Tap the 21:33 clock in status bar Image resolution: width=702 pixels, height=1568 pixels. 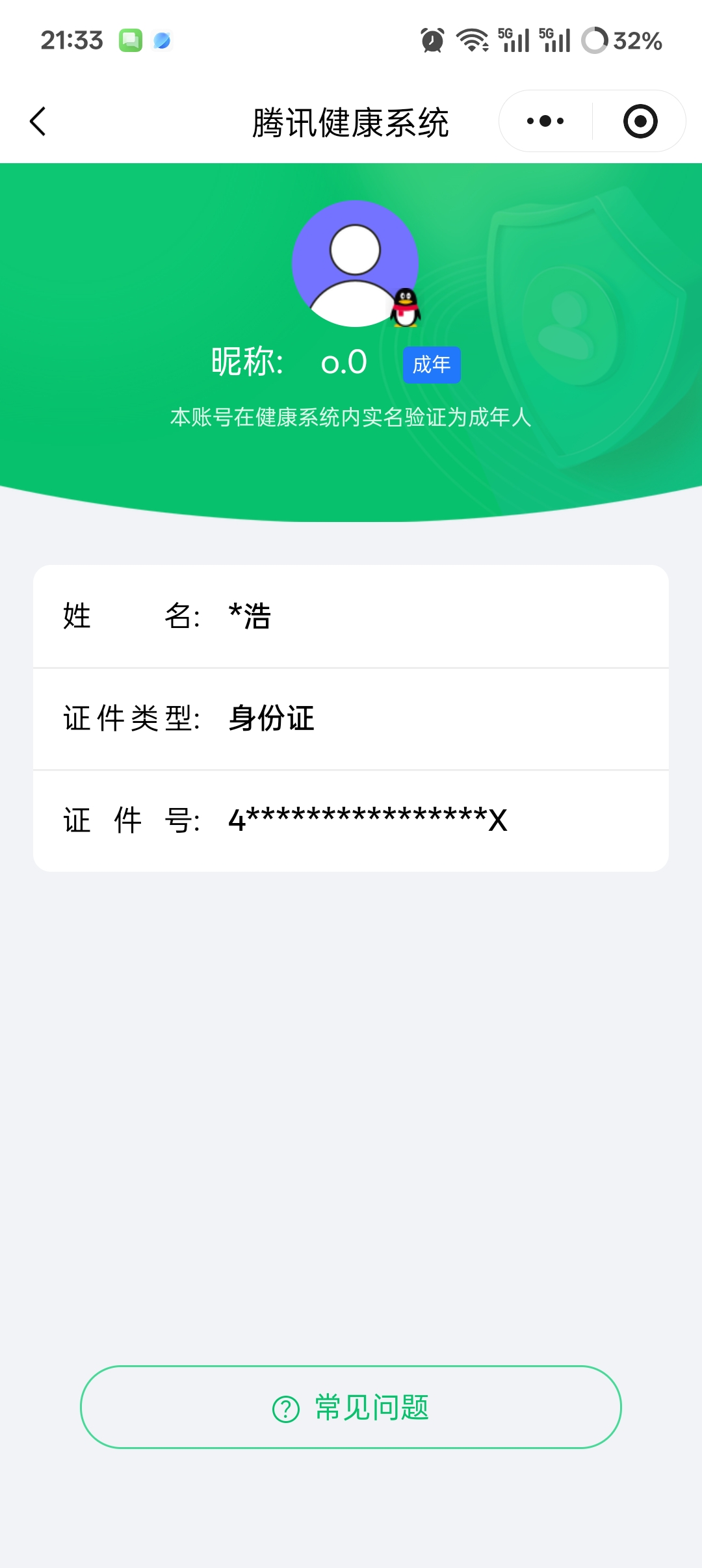[x=71, y=40]
